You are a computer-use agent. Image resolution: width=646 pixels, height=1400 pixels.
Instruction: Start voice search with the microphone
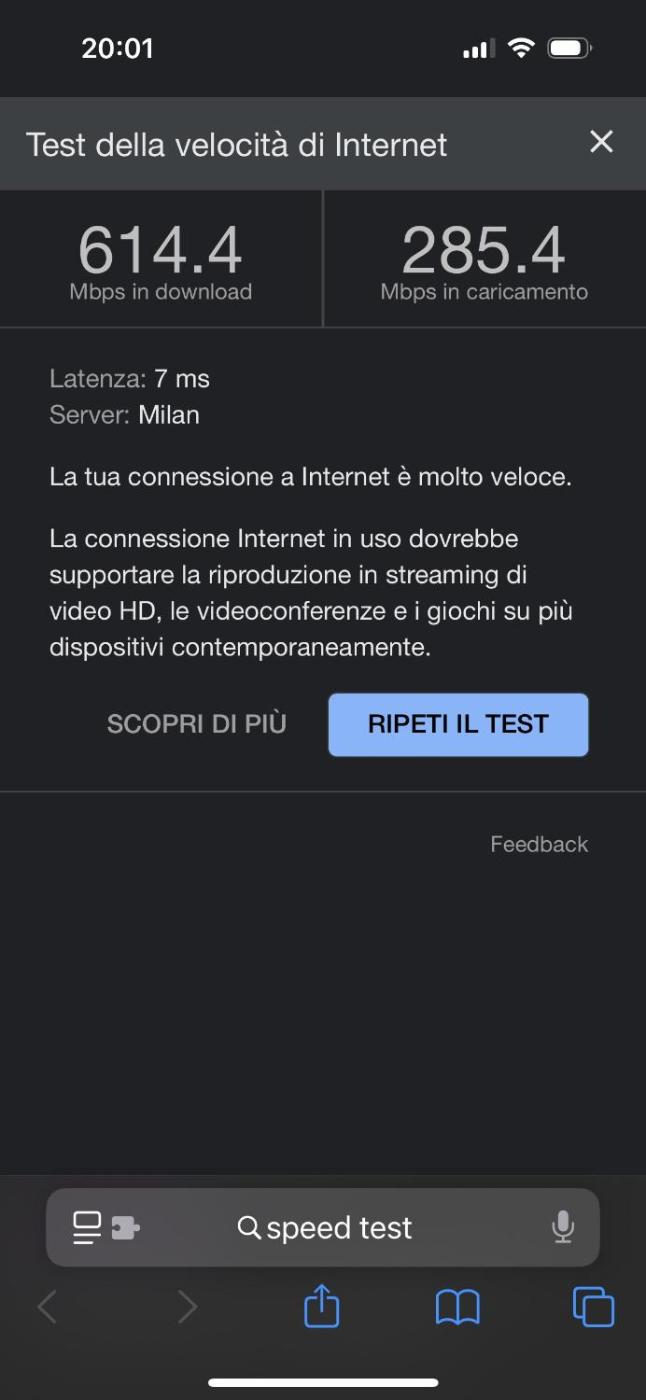(563, 1227)
